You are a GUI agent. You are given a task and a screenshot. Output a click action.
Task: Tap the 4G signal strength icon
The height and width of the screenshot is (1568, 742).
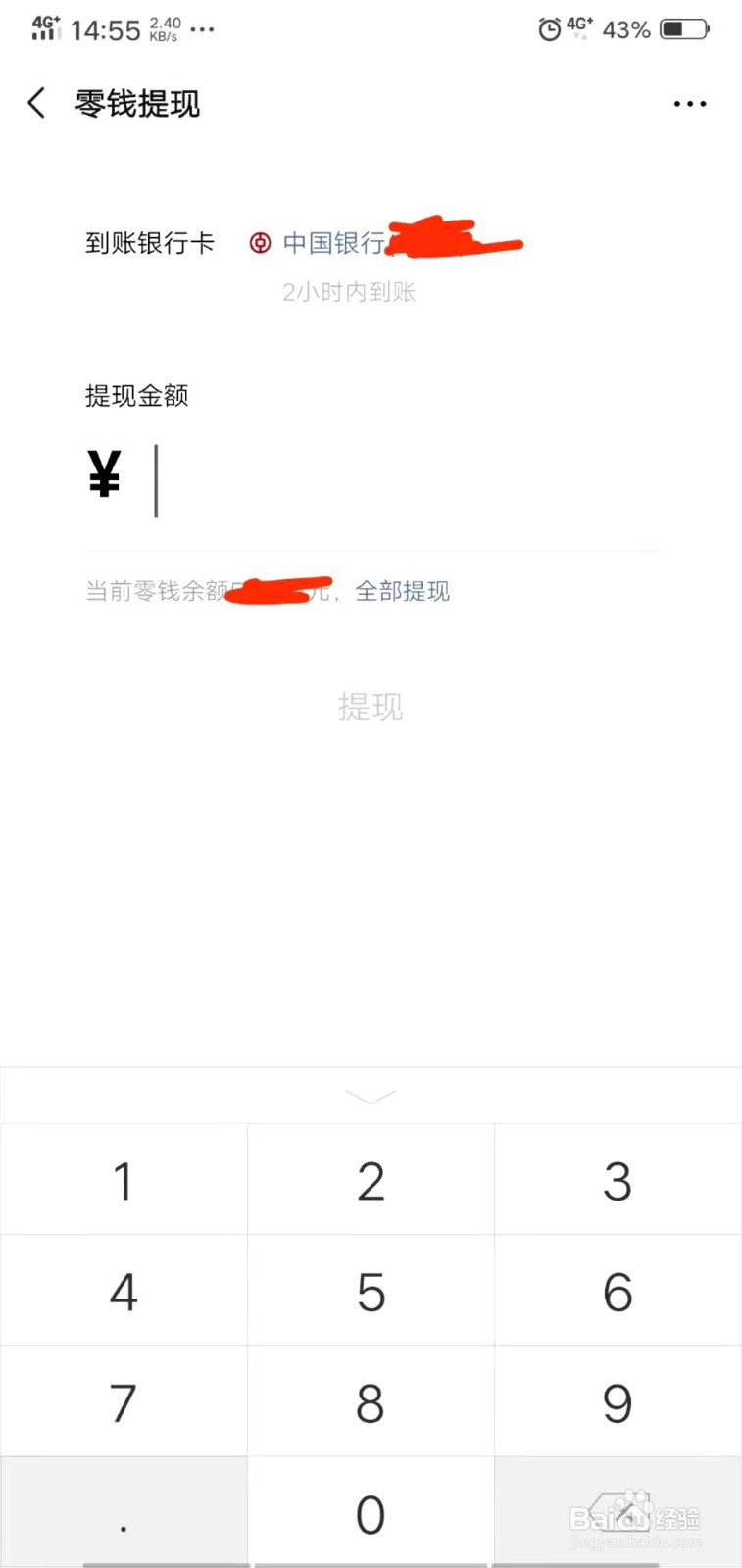[44, 26]
